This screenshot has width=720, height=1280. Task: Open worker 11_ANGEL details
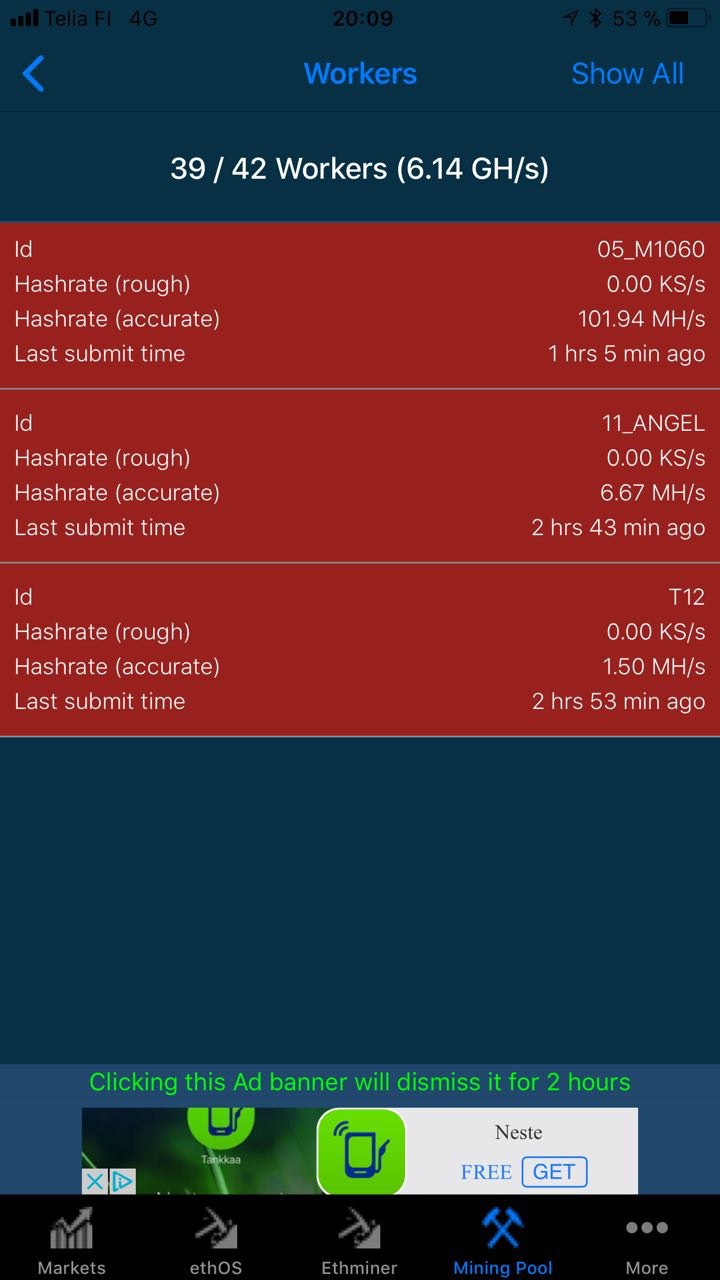(x=360, y=476)
